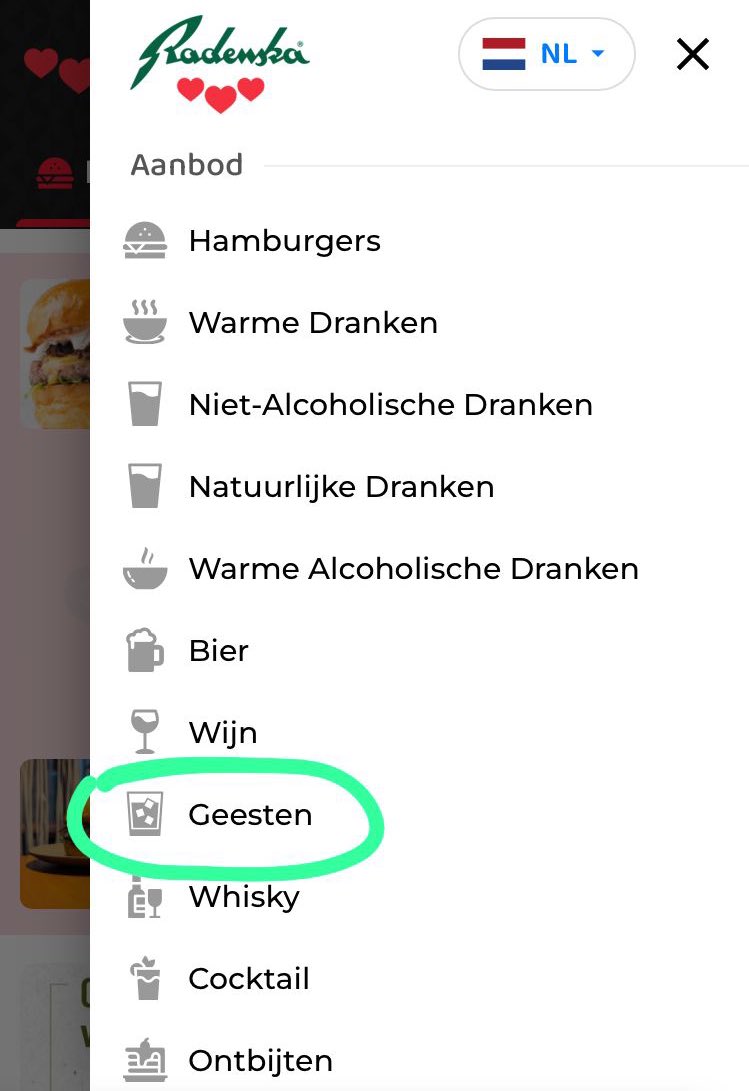This screenshot has height=1091, width=749.
Task: Click the Dutch flag icon
Action: tap(504, 54)
